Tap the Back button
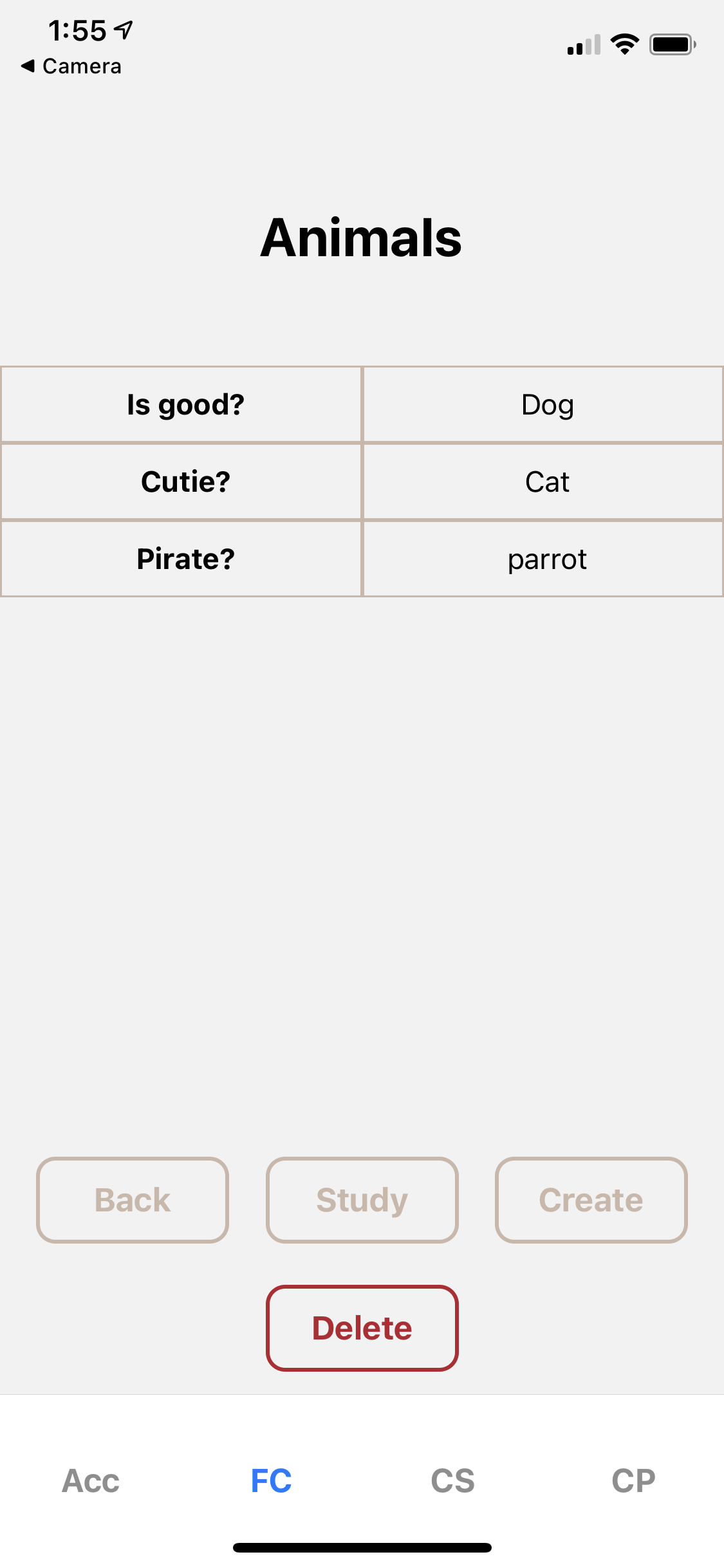 (133, 1200)
